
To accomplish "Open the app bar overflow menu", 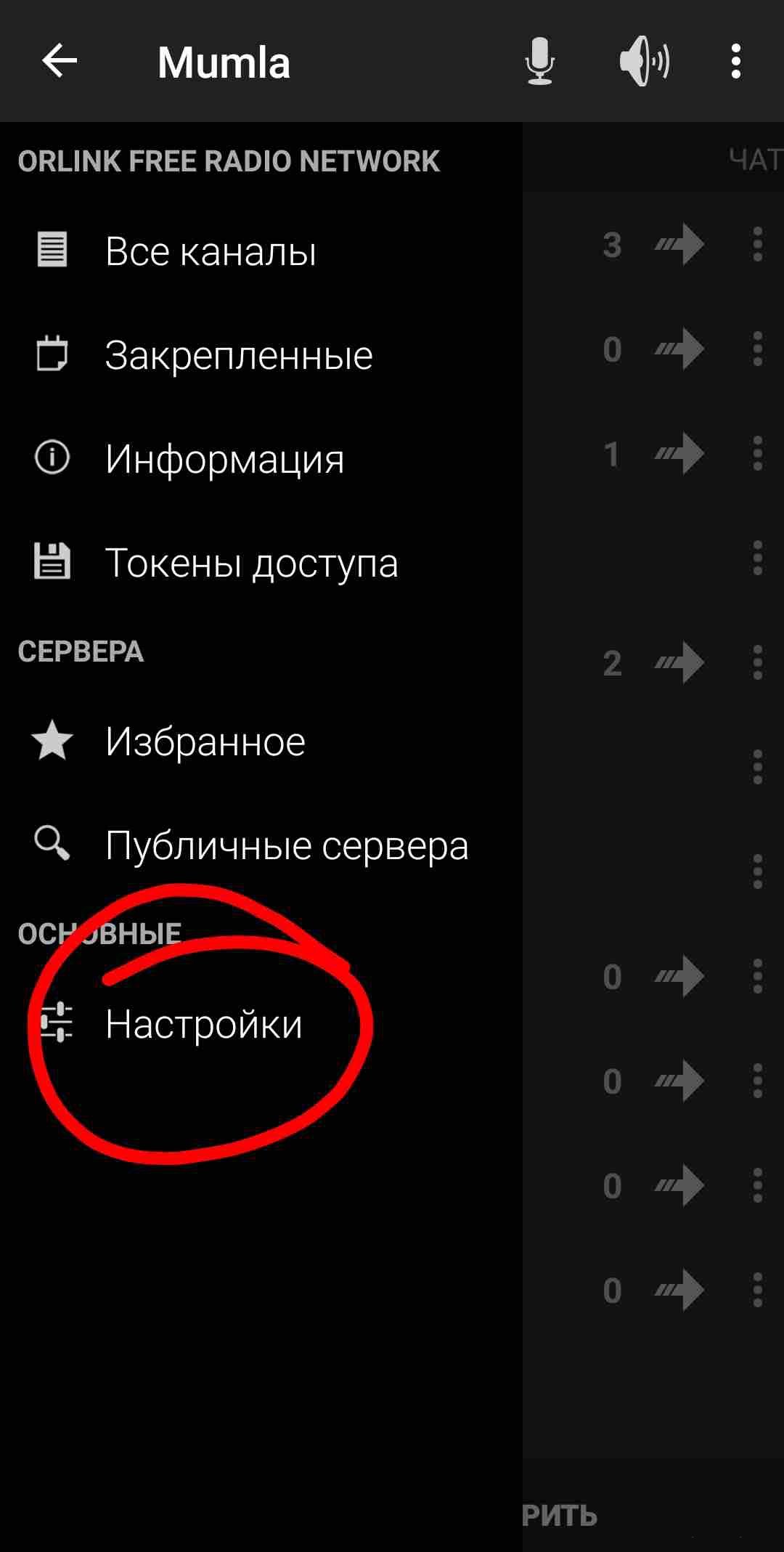I will [736, 61].
